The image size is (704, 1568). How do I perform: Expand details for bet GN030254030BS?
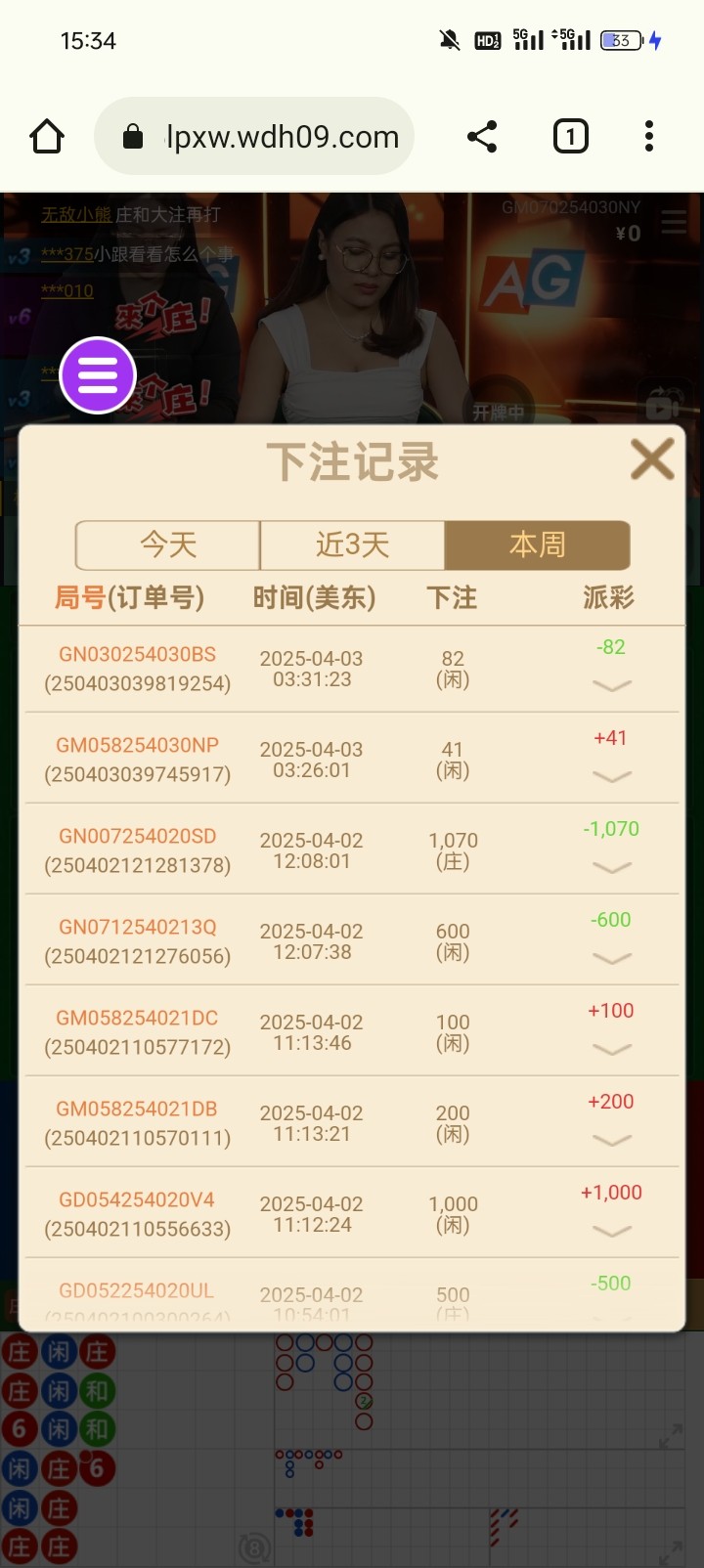612,685
